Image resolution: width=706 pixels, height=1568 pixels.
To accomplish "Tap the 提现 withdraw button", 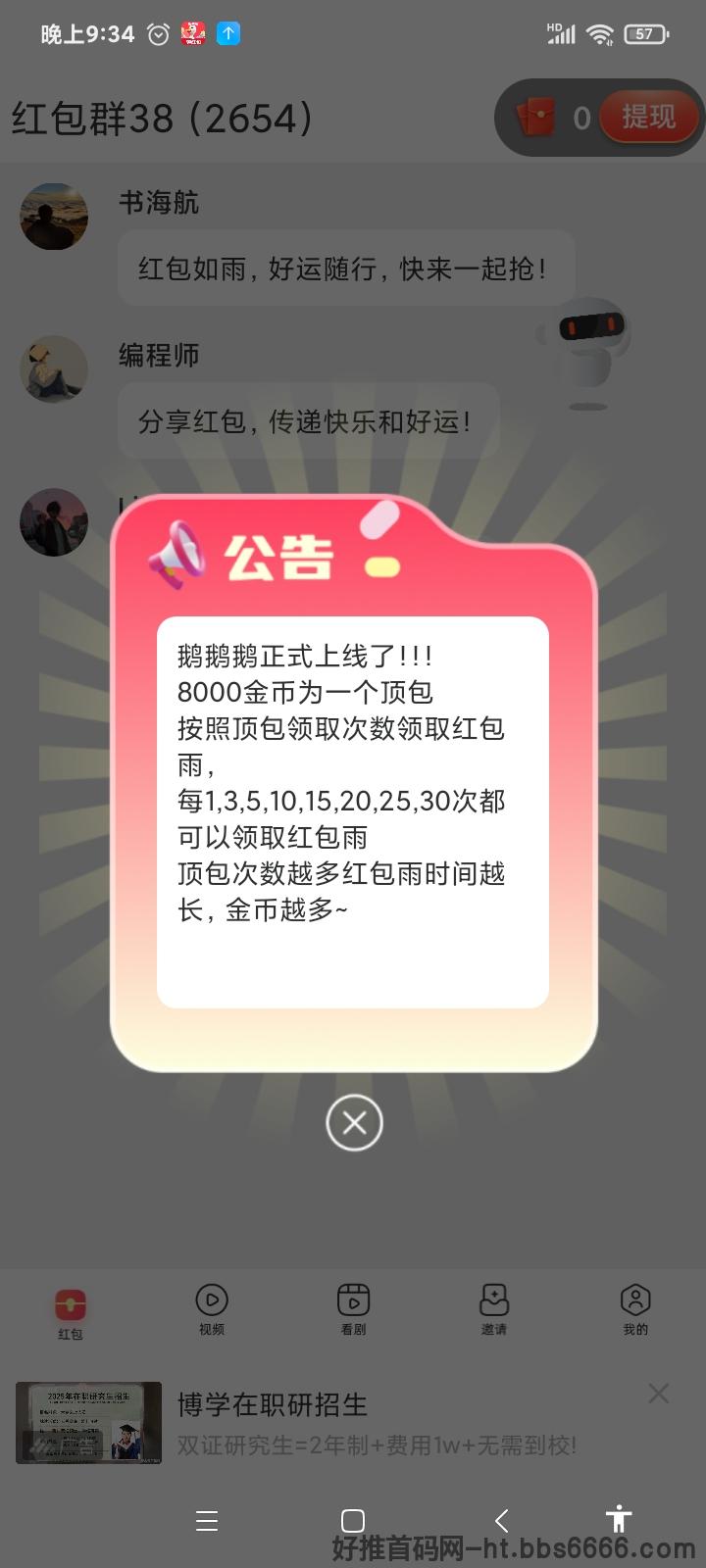I will (649, 118).
